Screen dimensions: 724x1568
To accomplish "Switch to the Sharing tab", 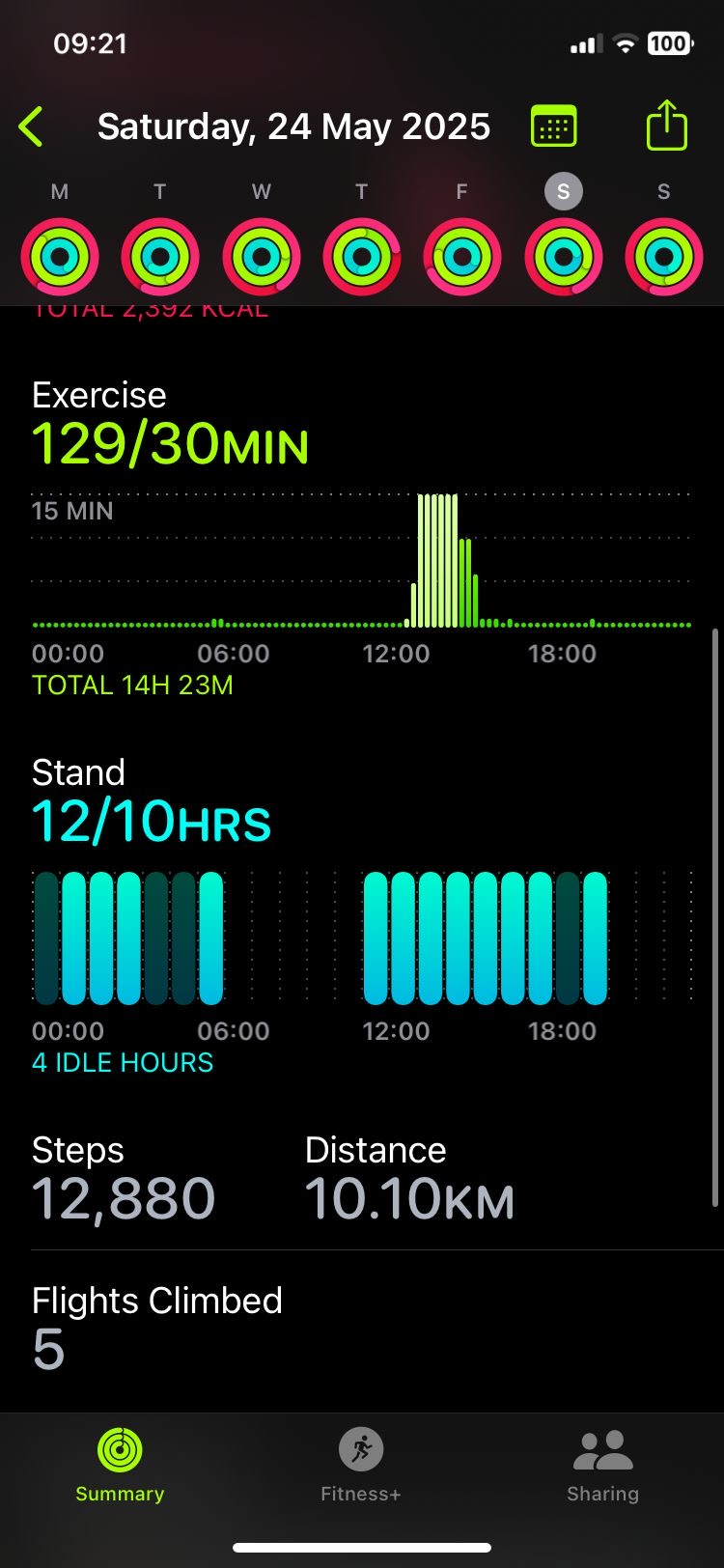I will (602, 1466).
